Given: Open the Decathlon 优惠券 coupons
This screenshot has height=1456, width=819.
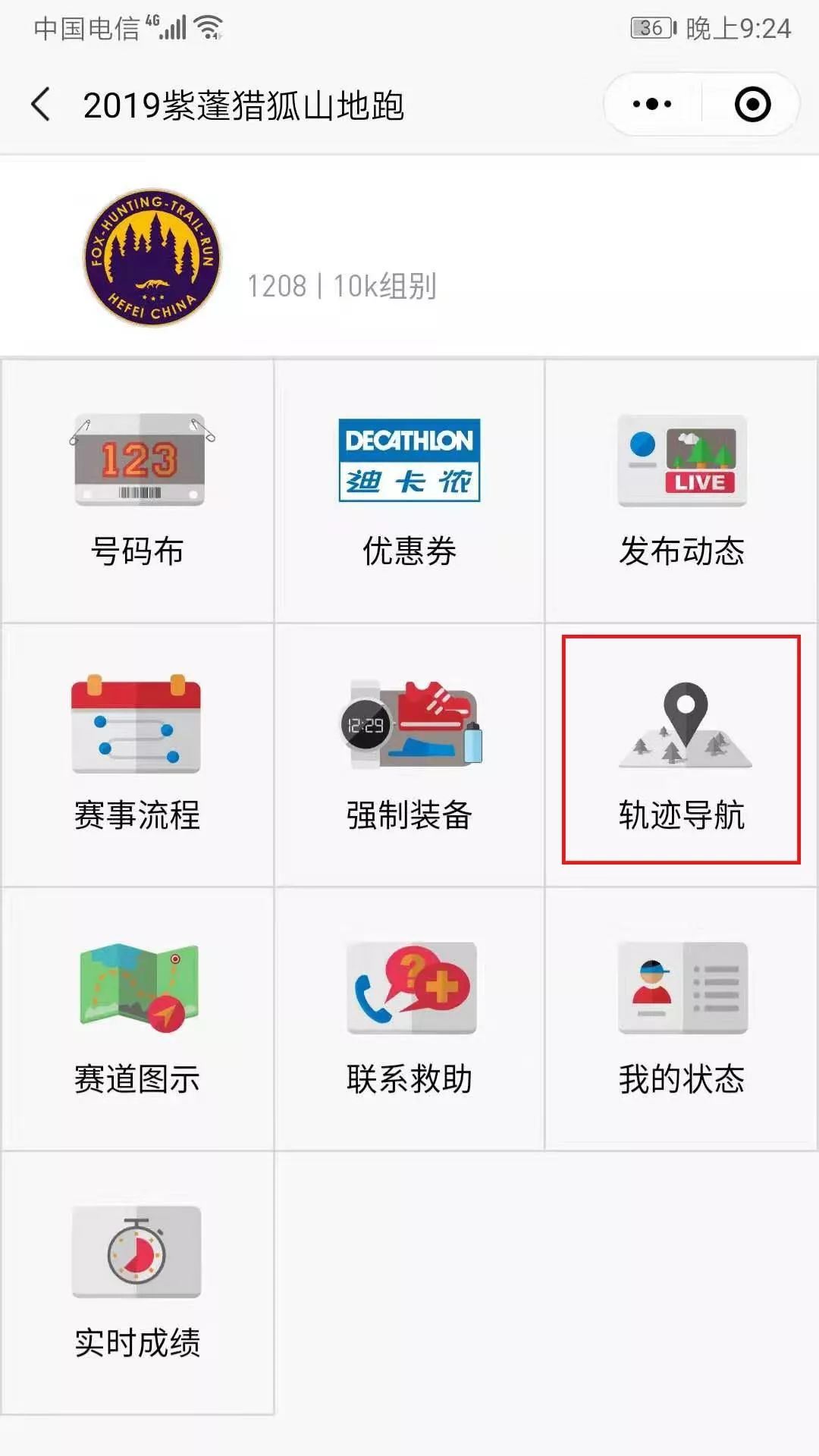Looking at the screenshot, I should tap(409, 491).
